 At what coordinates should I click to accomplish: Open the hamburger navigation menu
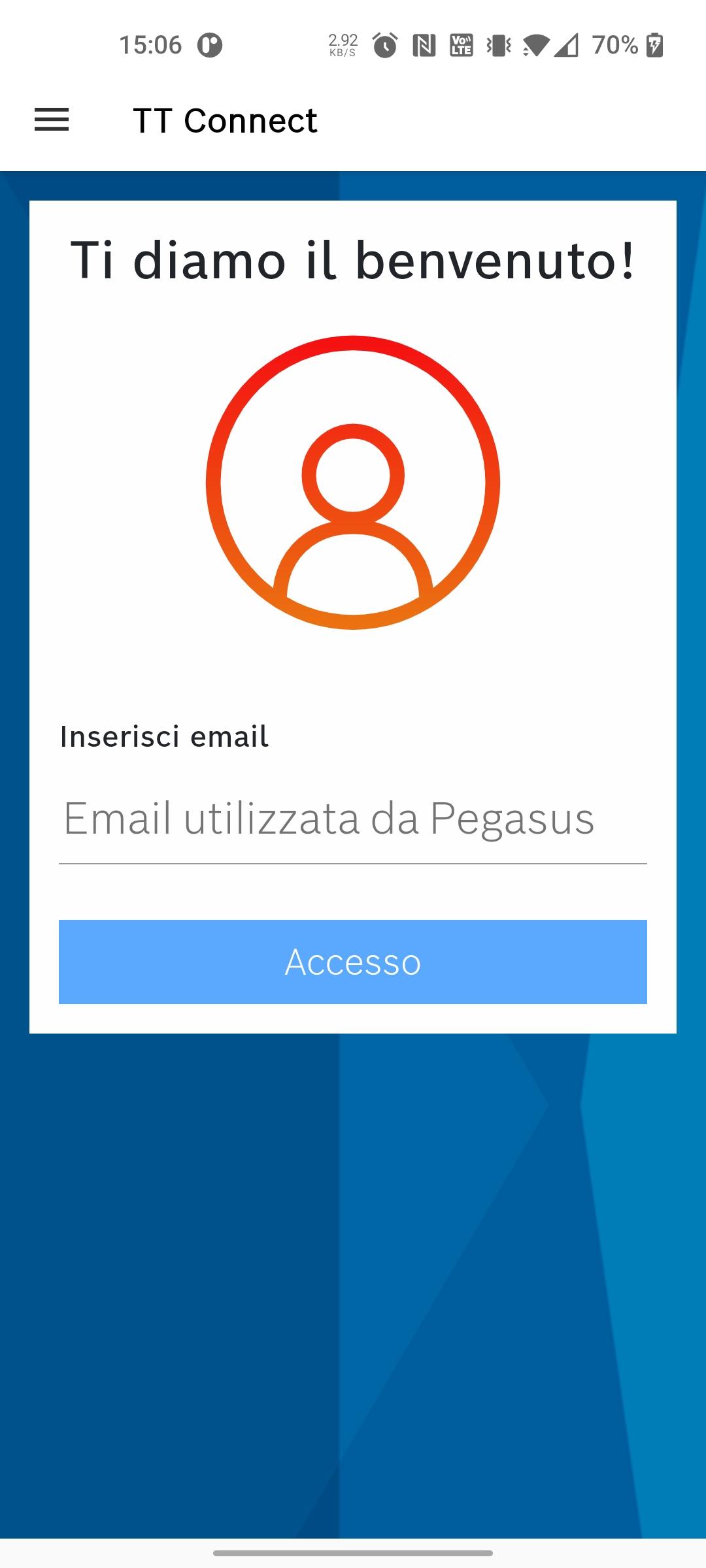52,120
